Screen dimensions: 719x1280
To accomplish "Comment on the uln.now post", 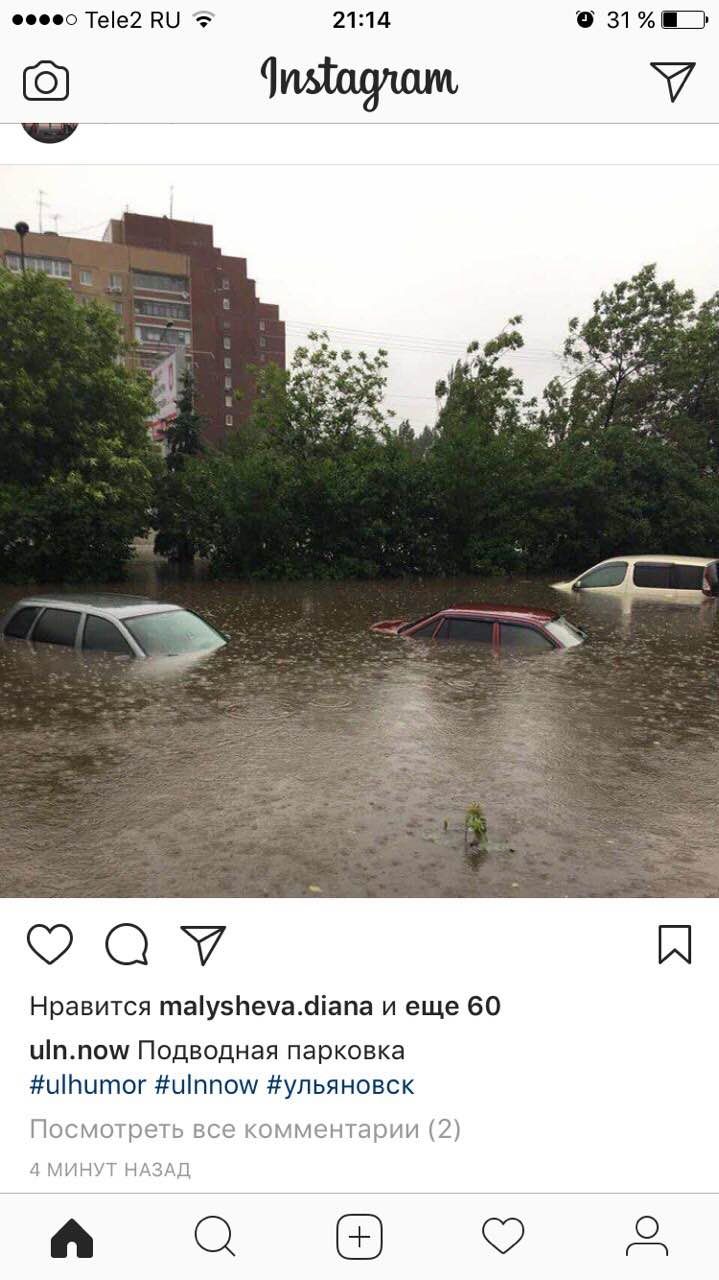I will tap(127, 944).
